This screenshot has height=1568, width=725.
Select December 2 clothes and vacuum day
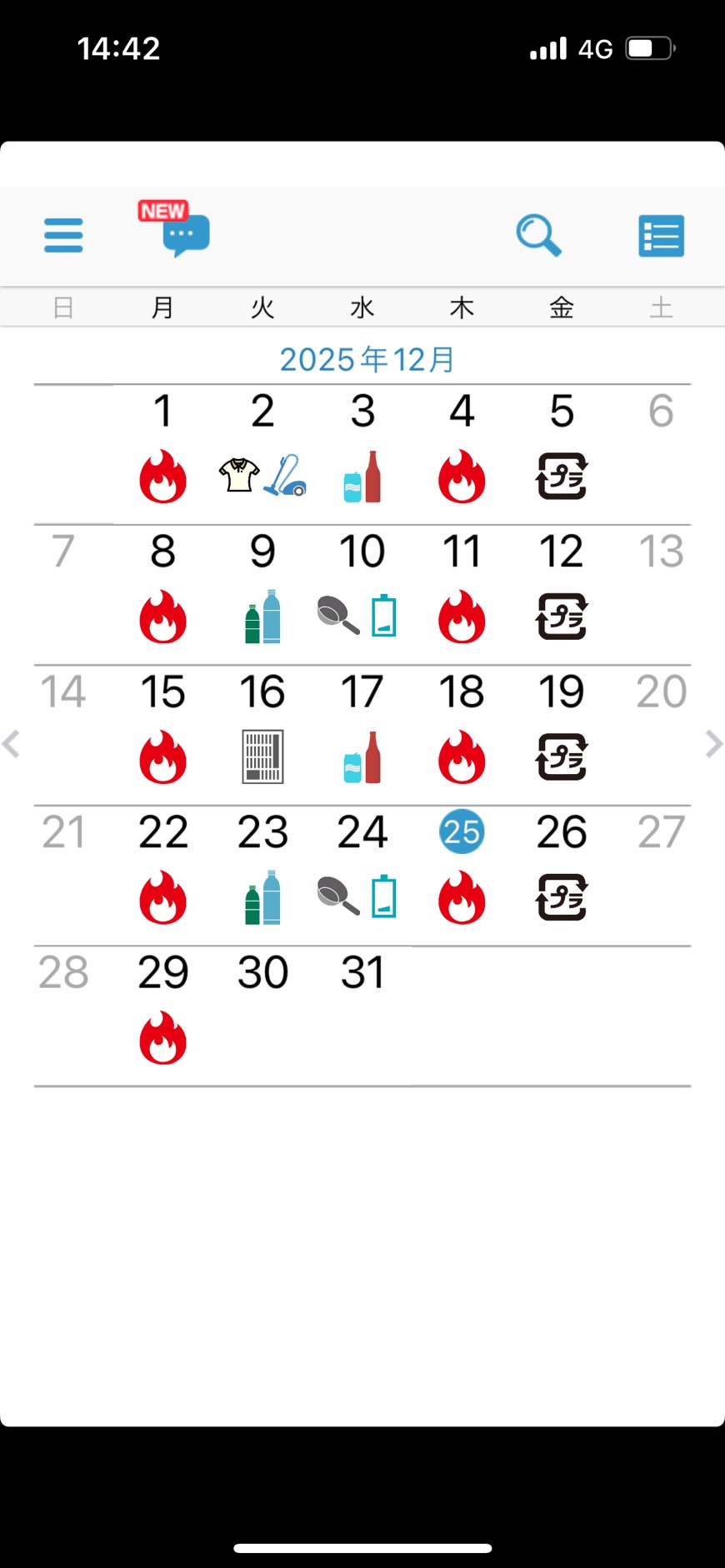(262, 454)
